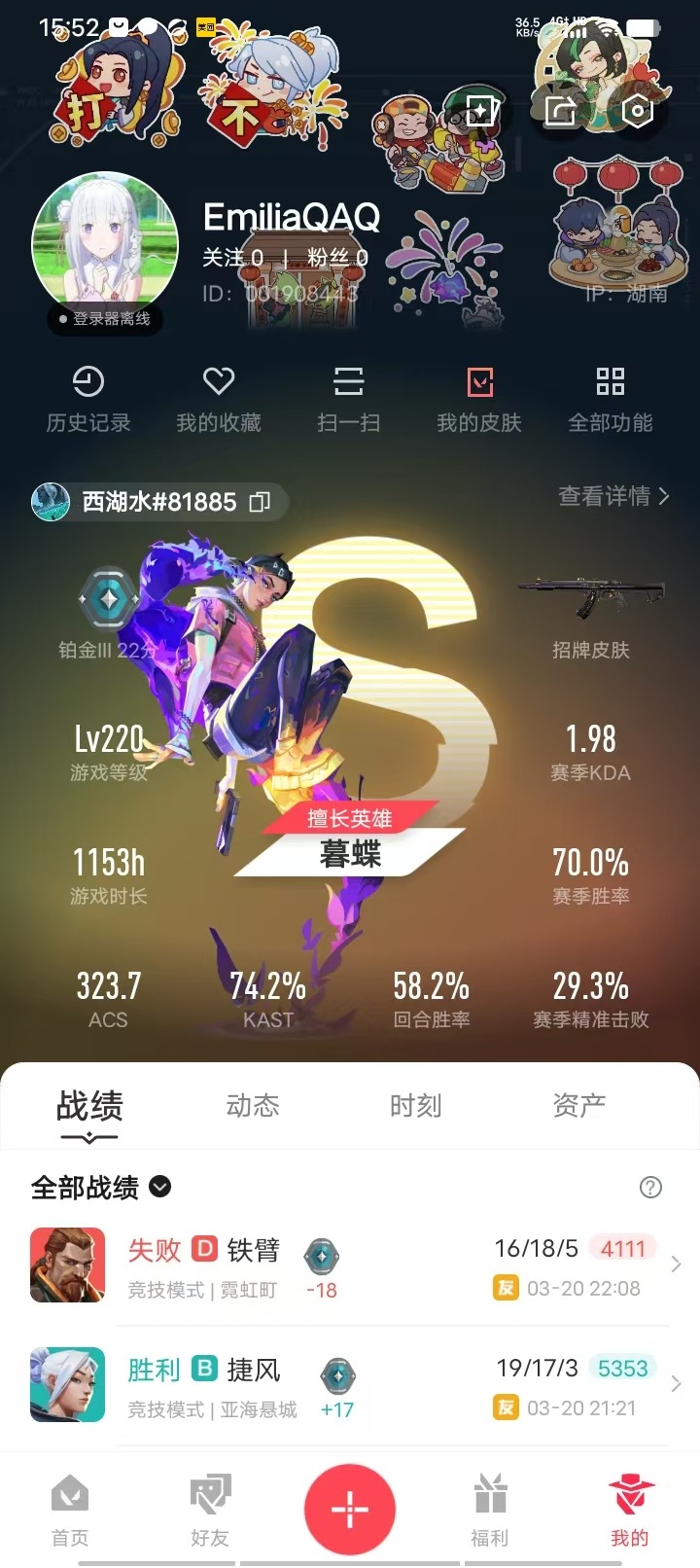
Task: Open the sticker decoration icon
Action: (x=482, y=111)
